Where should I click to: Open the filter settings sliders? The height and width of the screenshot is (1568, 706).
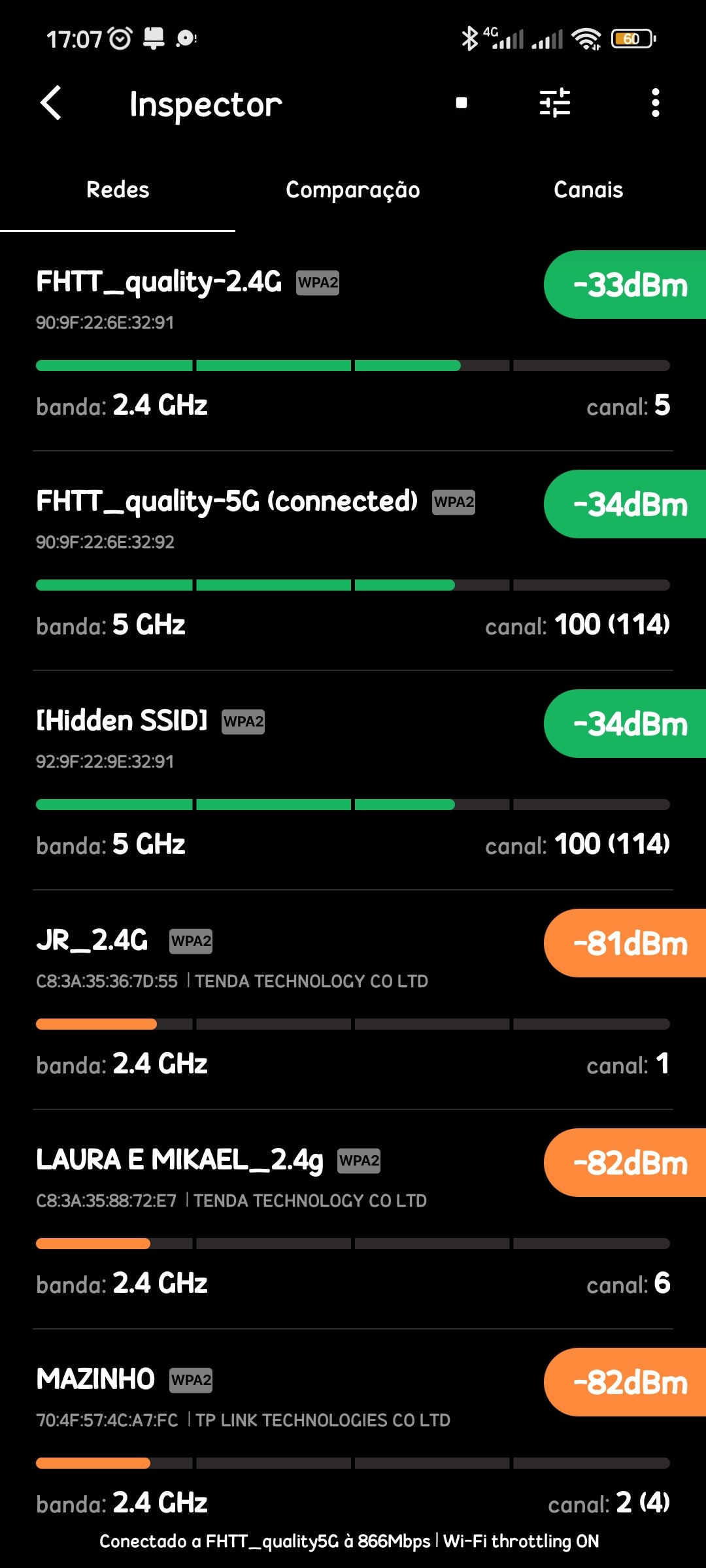pos(555,103)
